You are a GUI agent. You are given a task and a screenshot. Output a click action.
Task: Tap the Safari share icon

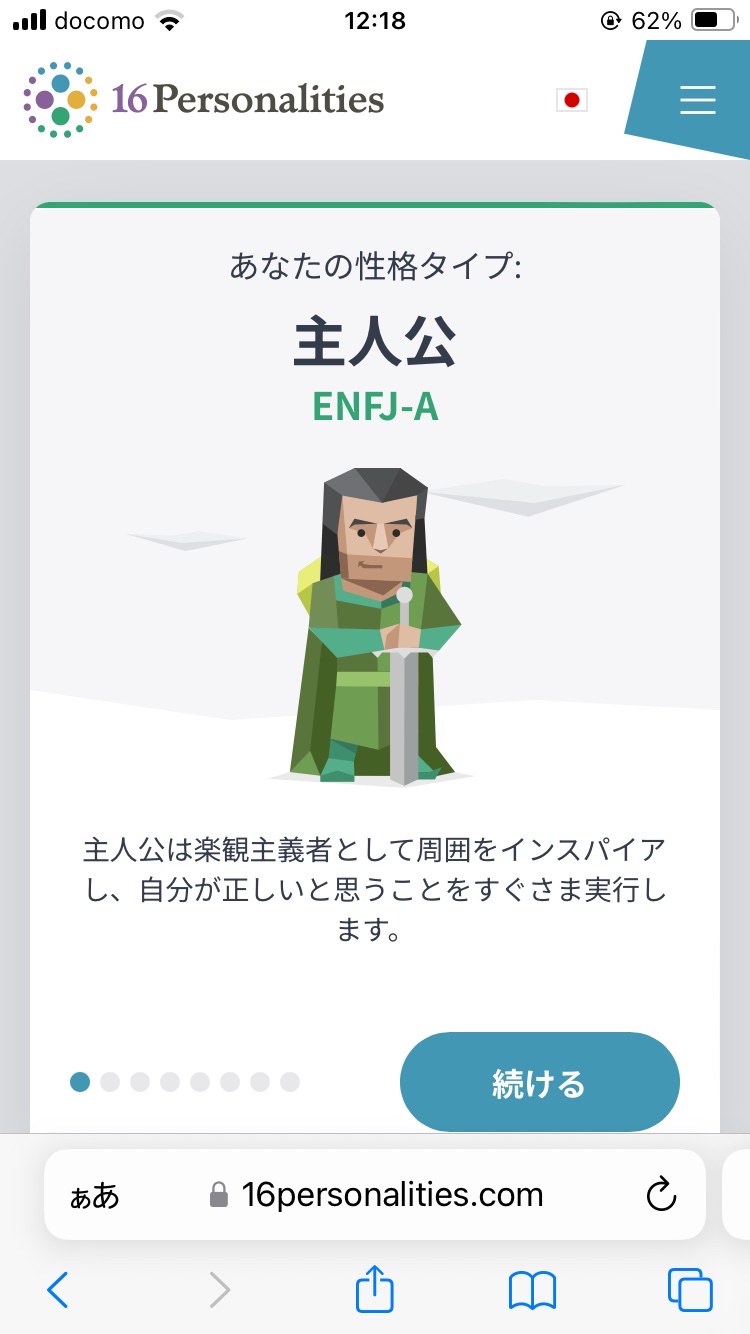point(374,1290)
